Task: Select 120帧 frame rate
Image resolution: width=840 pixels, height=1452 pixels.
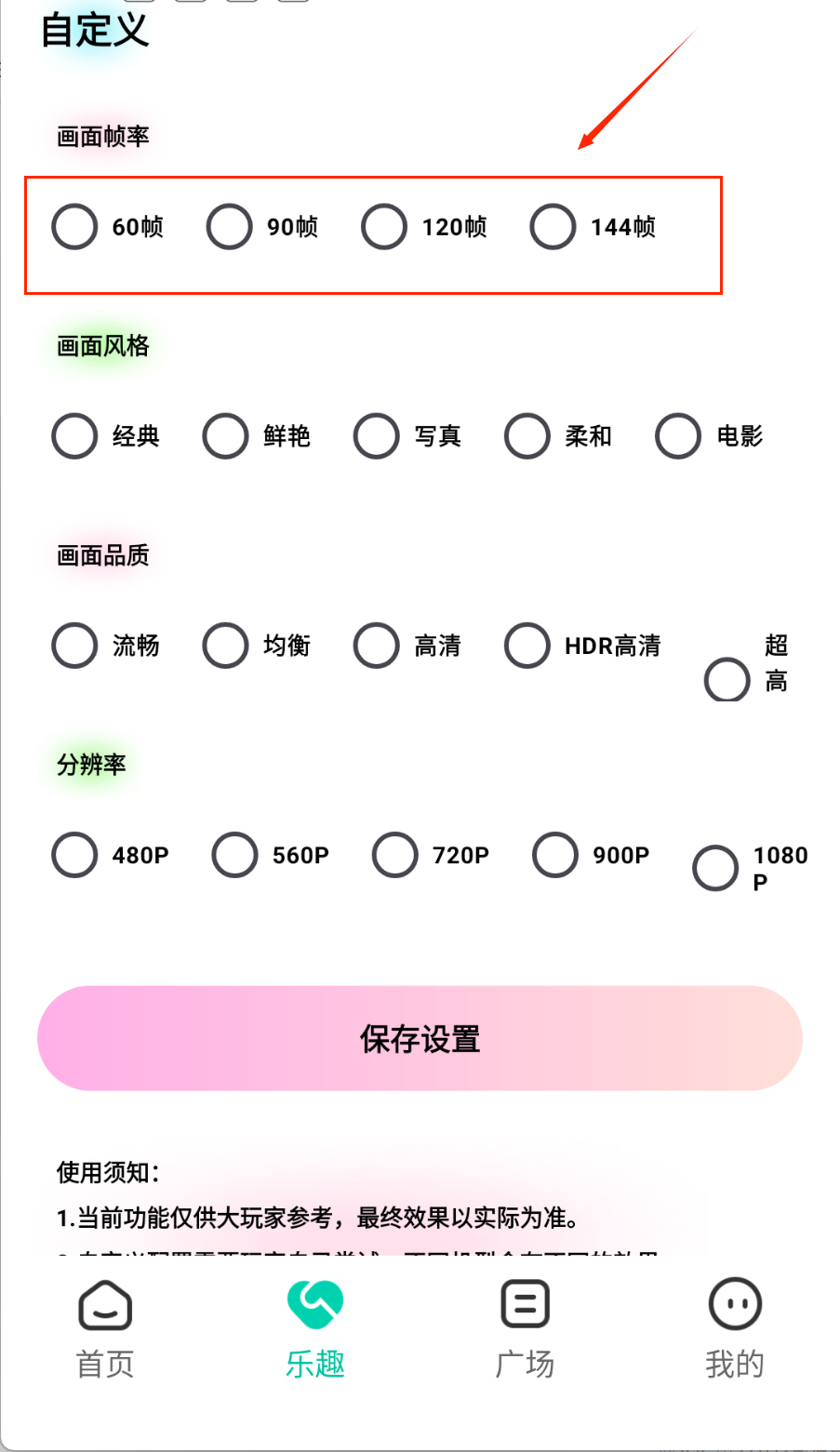Action: [x=384, y=227]
